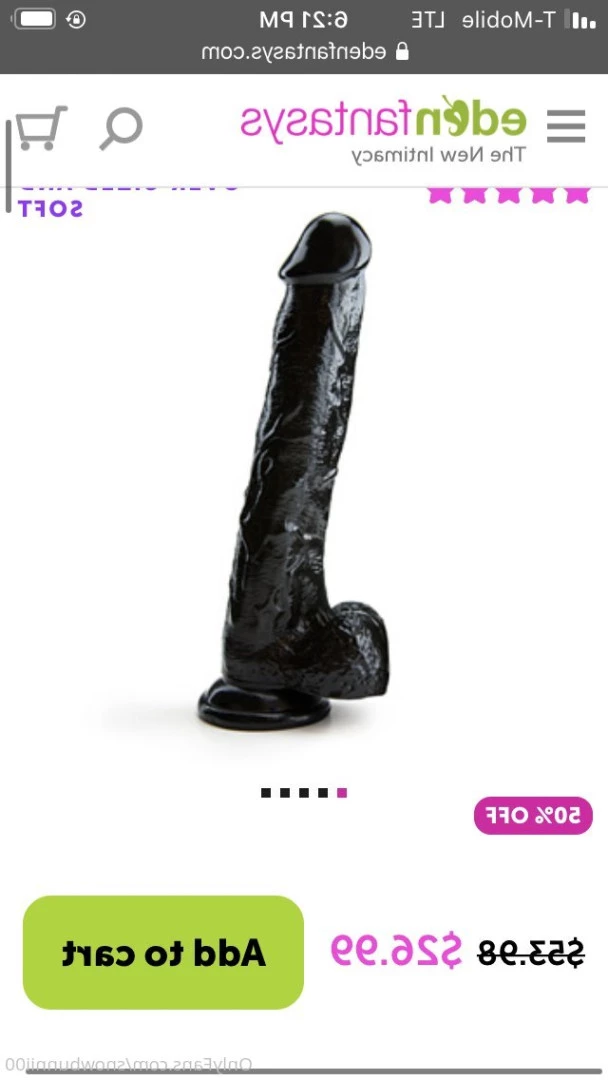Screen dimensions: 608x1080
Task: Add the item to cart
Action: 163,952
